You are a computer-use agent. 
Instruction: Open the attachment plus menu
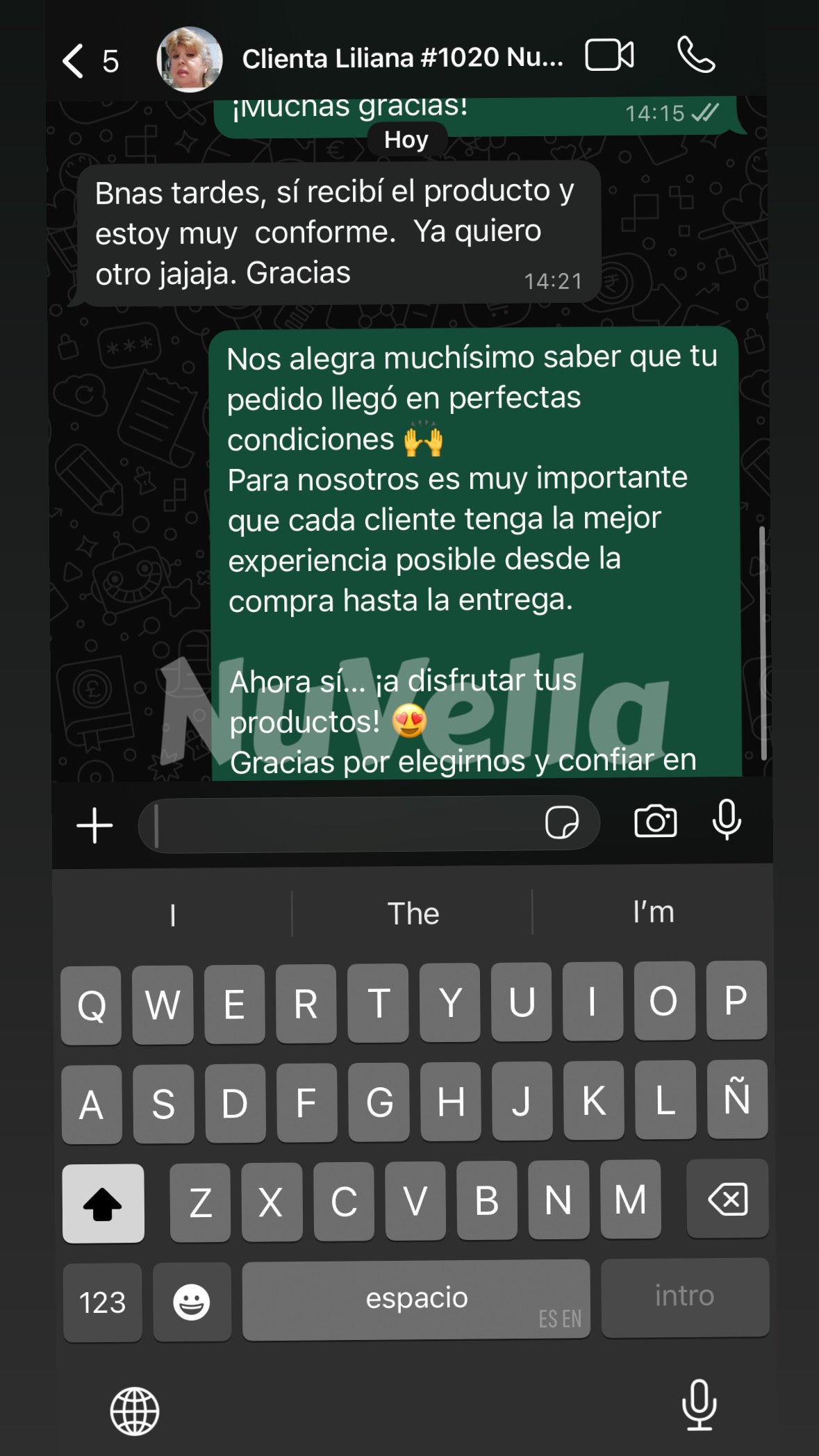(x=94, y=825)
